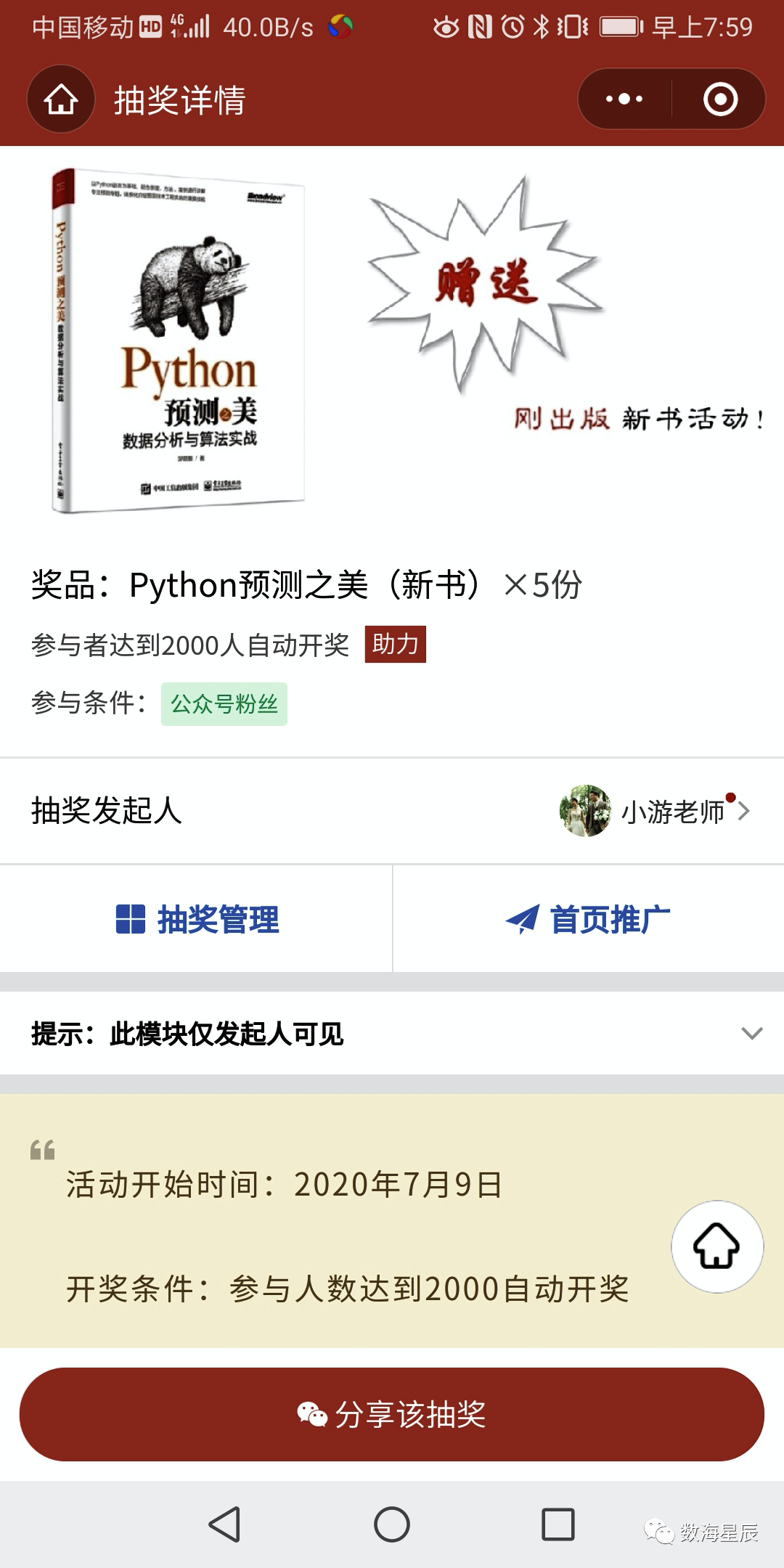Open 抽奖管理
Screen dimensions: 784x1568
pyautogui.click(x=197, y=919)
